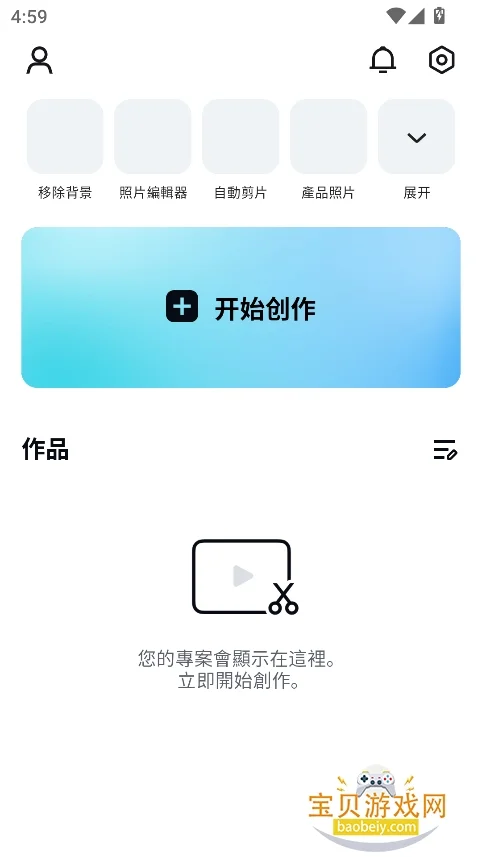Open the settings hexagon icon

pyautogui.click(x=442, y=60)
